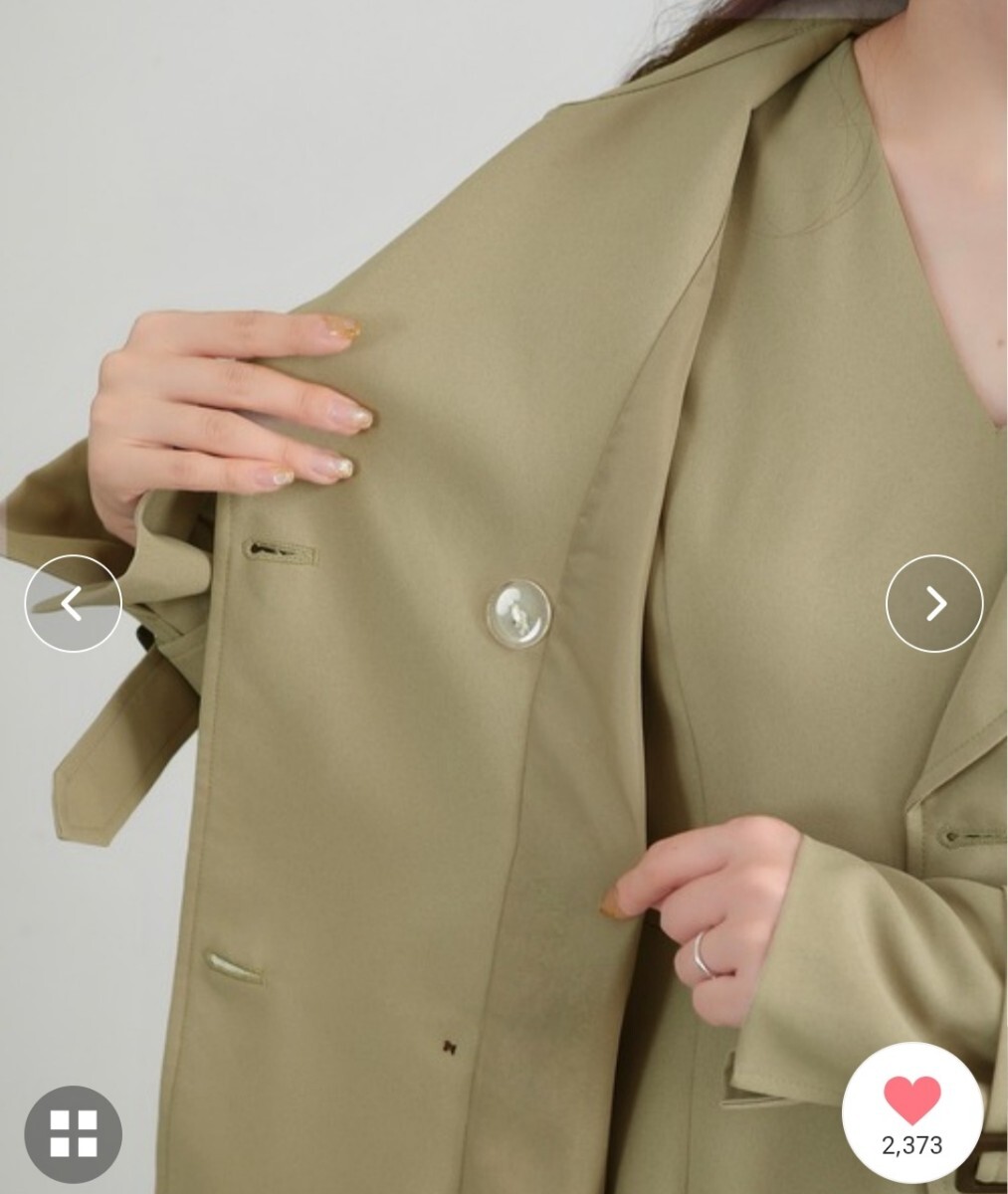Open the image grid view

tap(73, 1134)
